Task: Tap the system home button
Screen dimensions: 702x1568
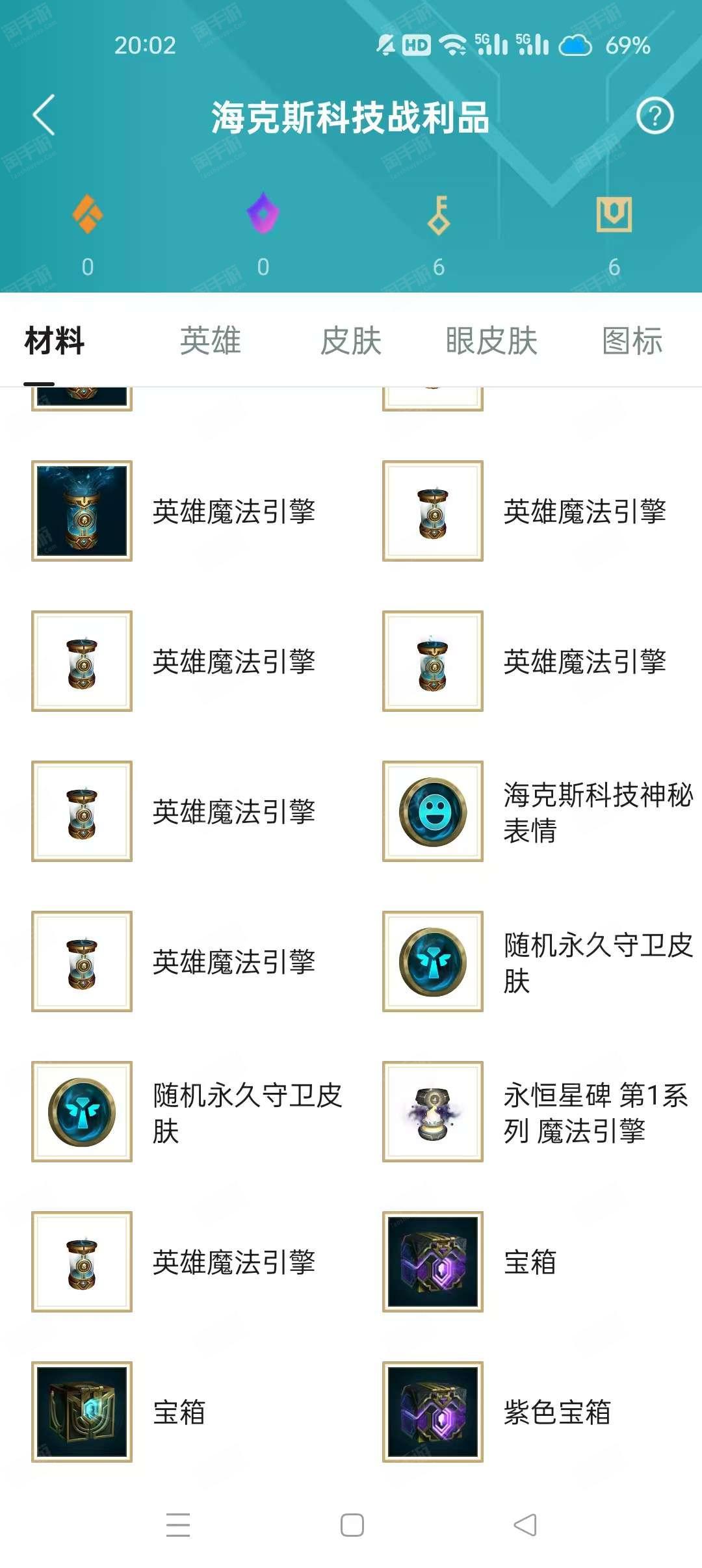Action: click(352, 1525)
